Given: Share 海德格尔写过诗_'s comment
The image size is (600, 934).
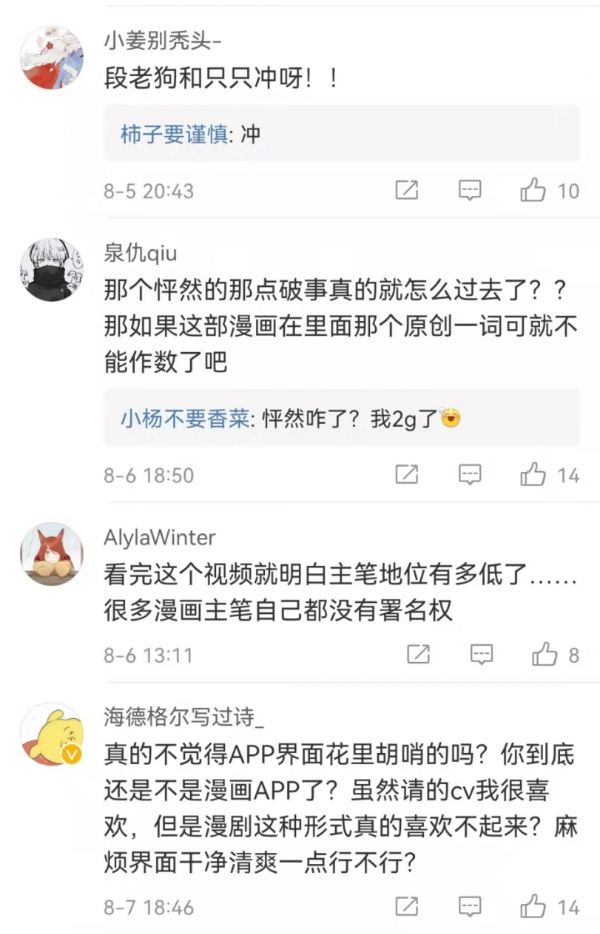Looking at the screenshot, I should click(406, 907).
